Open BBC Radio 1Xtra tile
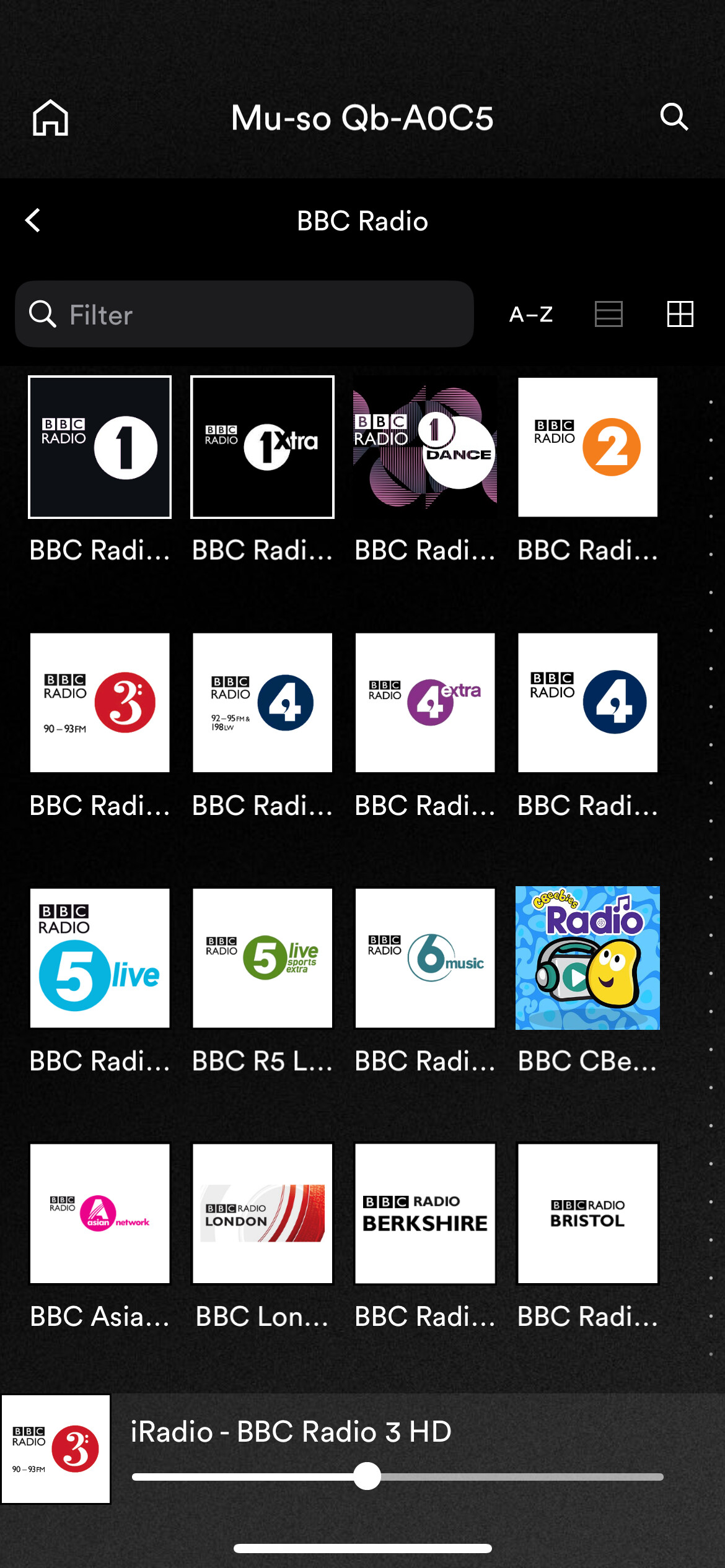Screen dimensions: 725x1568 (x=262, y=447)
